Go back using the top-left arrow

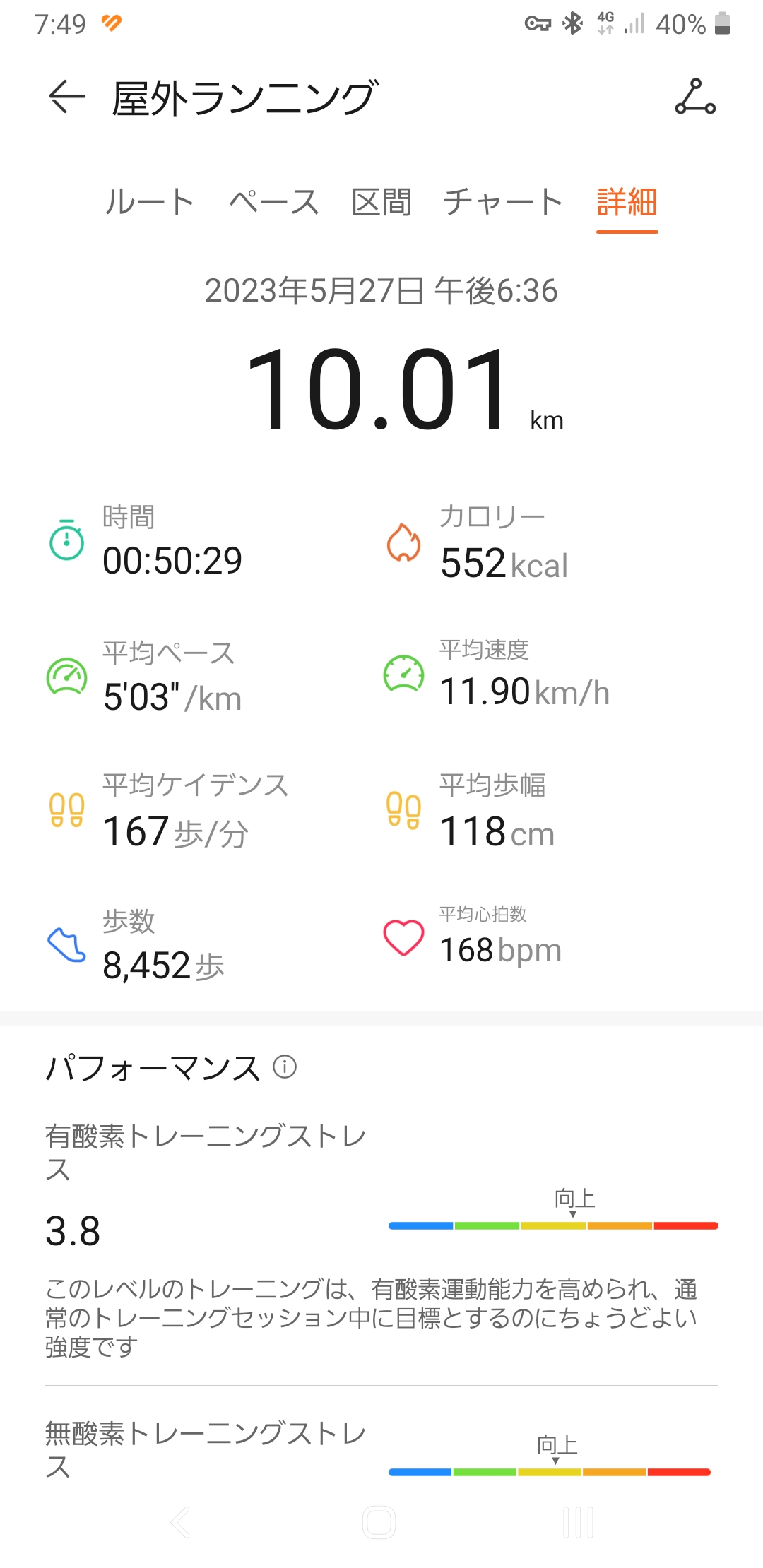tap(67, 97)
